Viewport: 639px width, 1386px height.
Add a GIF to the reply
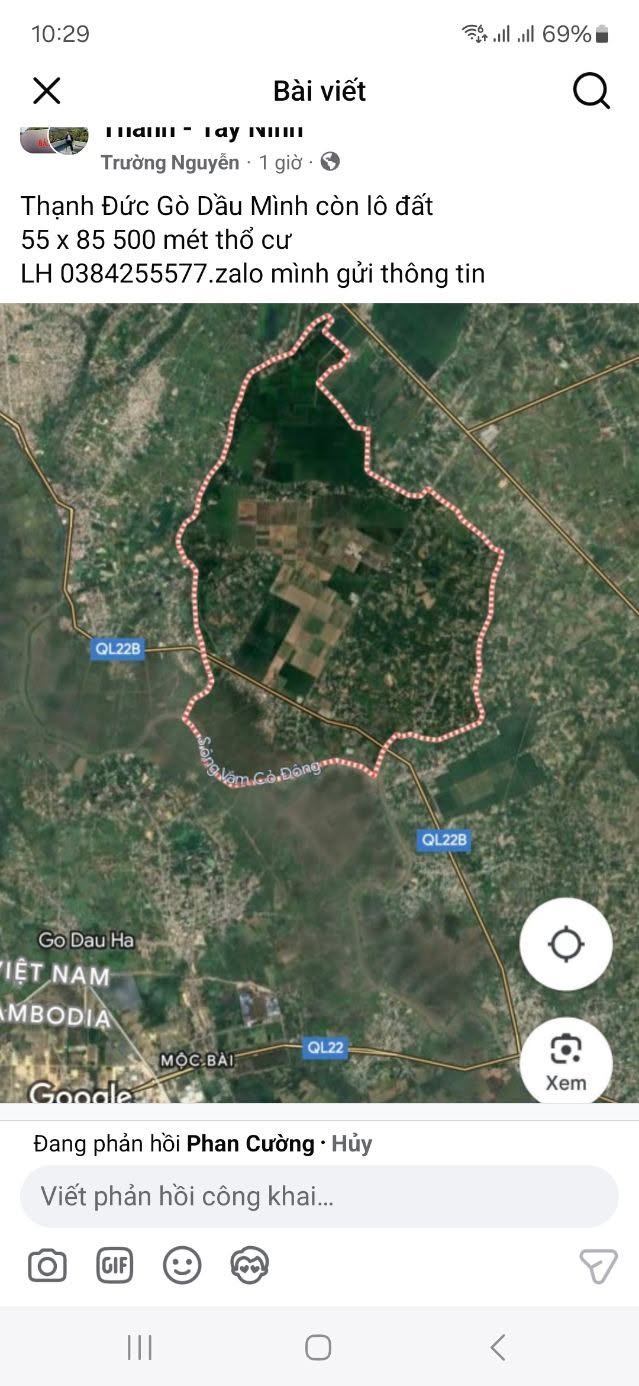(115, 1266)
